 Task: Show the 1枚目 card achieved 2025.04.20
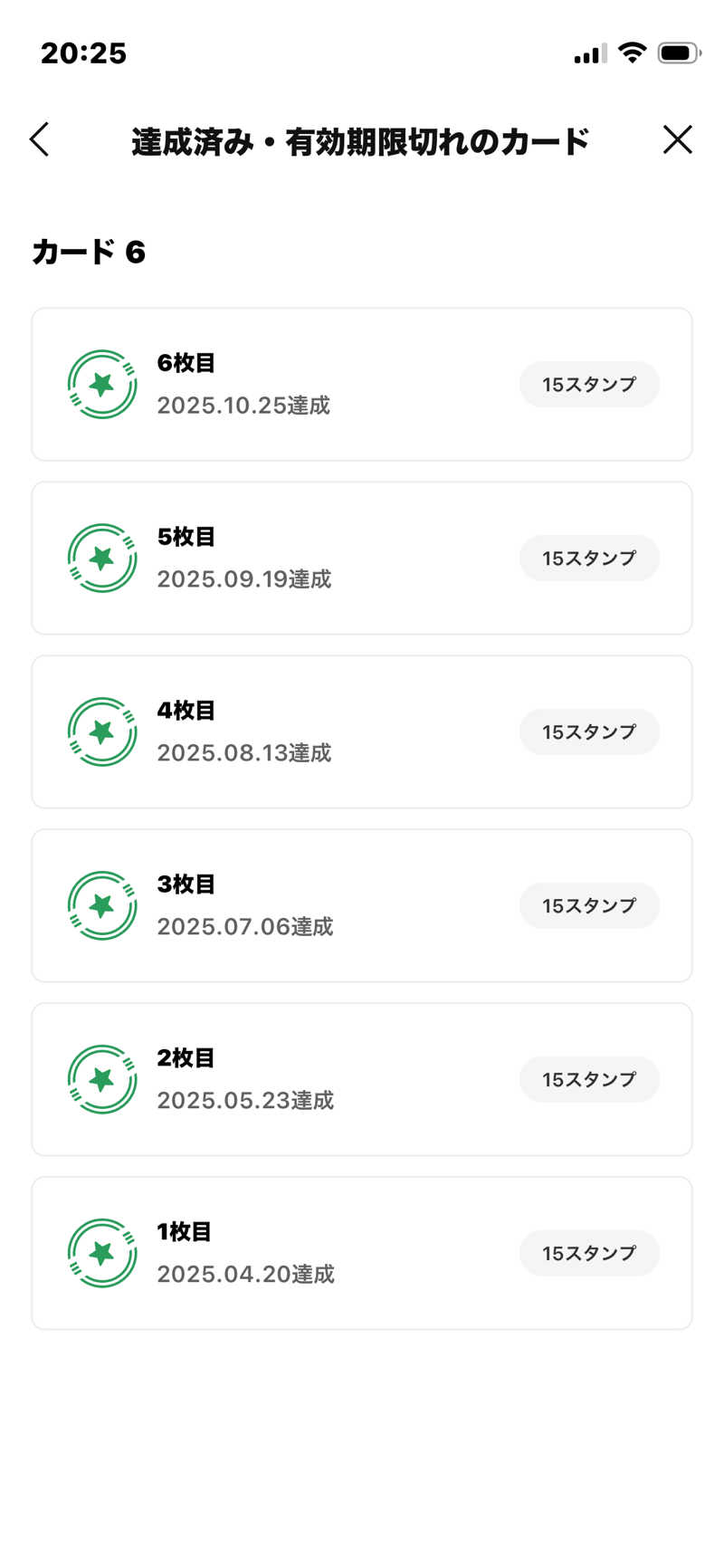point(362,1254)
